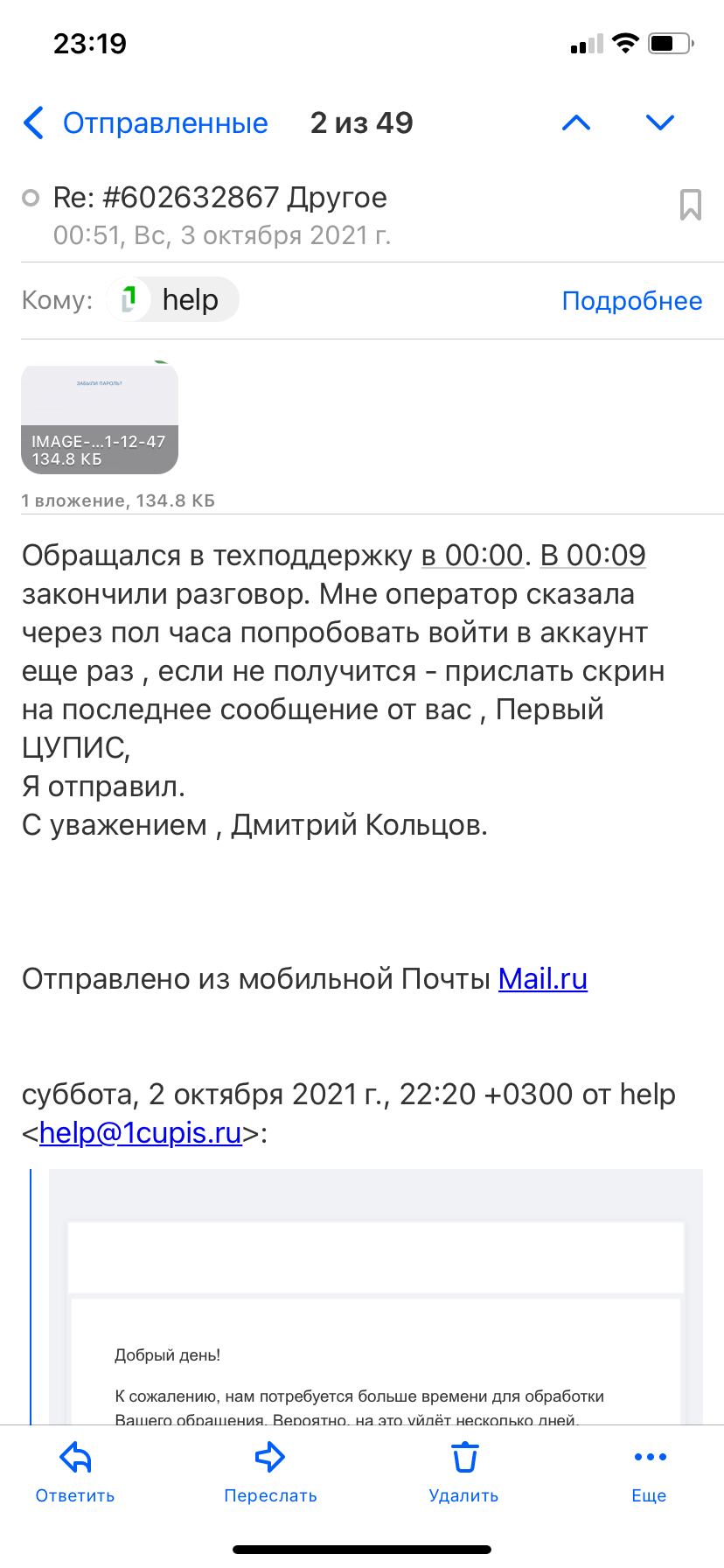Delete this email with Удалить

click(463, 1472)
